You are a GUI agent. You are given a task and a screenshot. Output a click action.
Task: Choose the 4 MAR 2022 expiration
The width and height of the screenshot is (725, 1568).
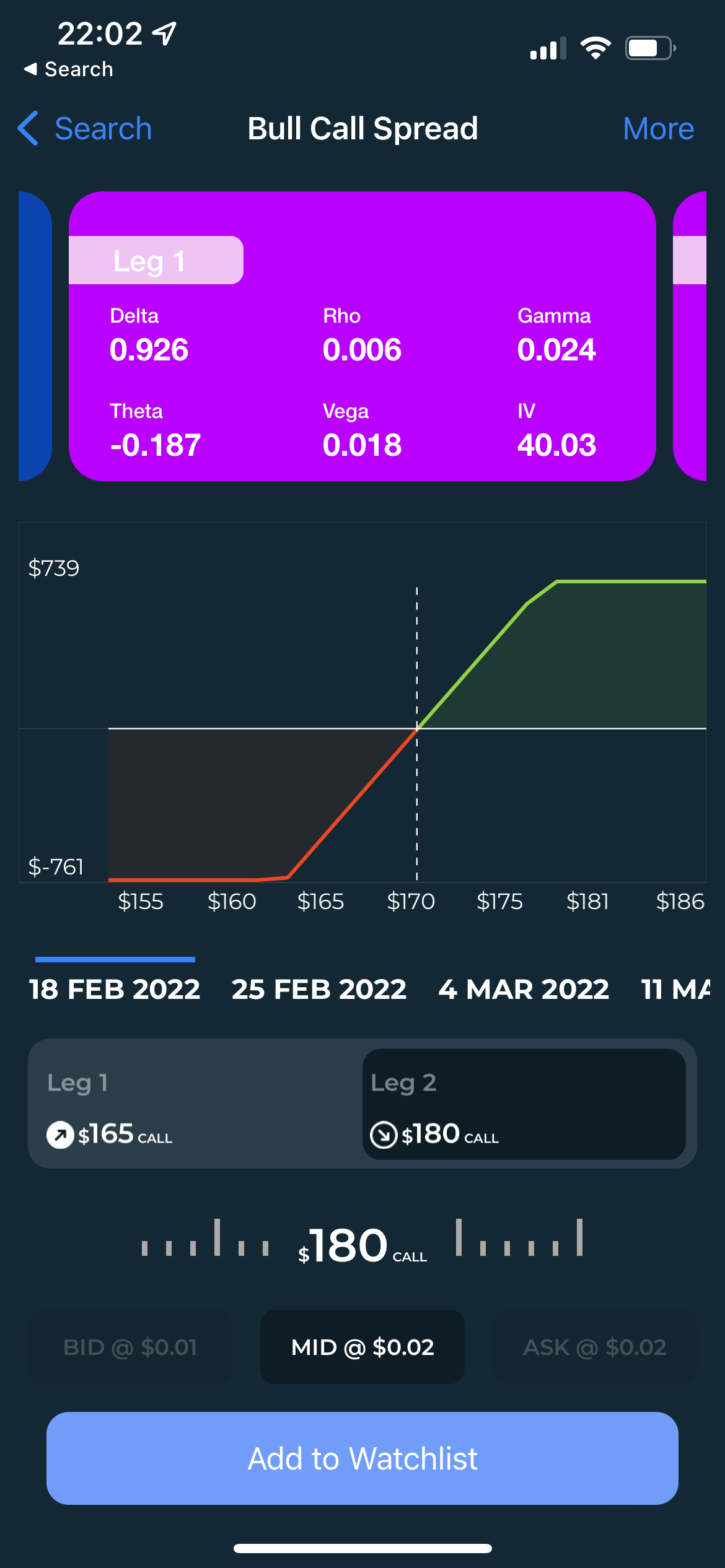(524, 989)
